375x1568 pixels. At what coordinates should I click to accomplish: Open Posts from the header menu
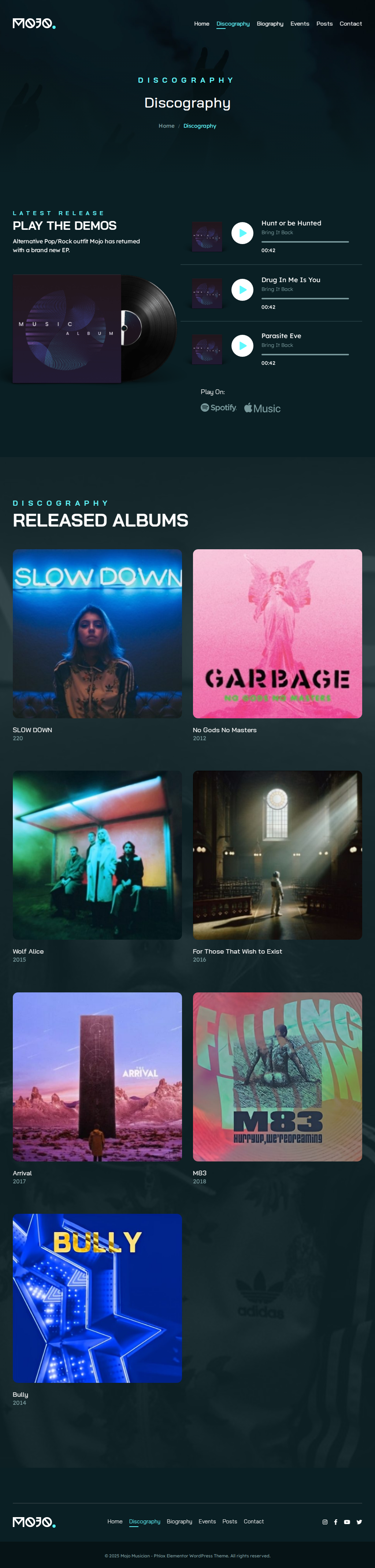coord(324,24)
